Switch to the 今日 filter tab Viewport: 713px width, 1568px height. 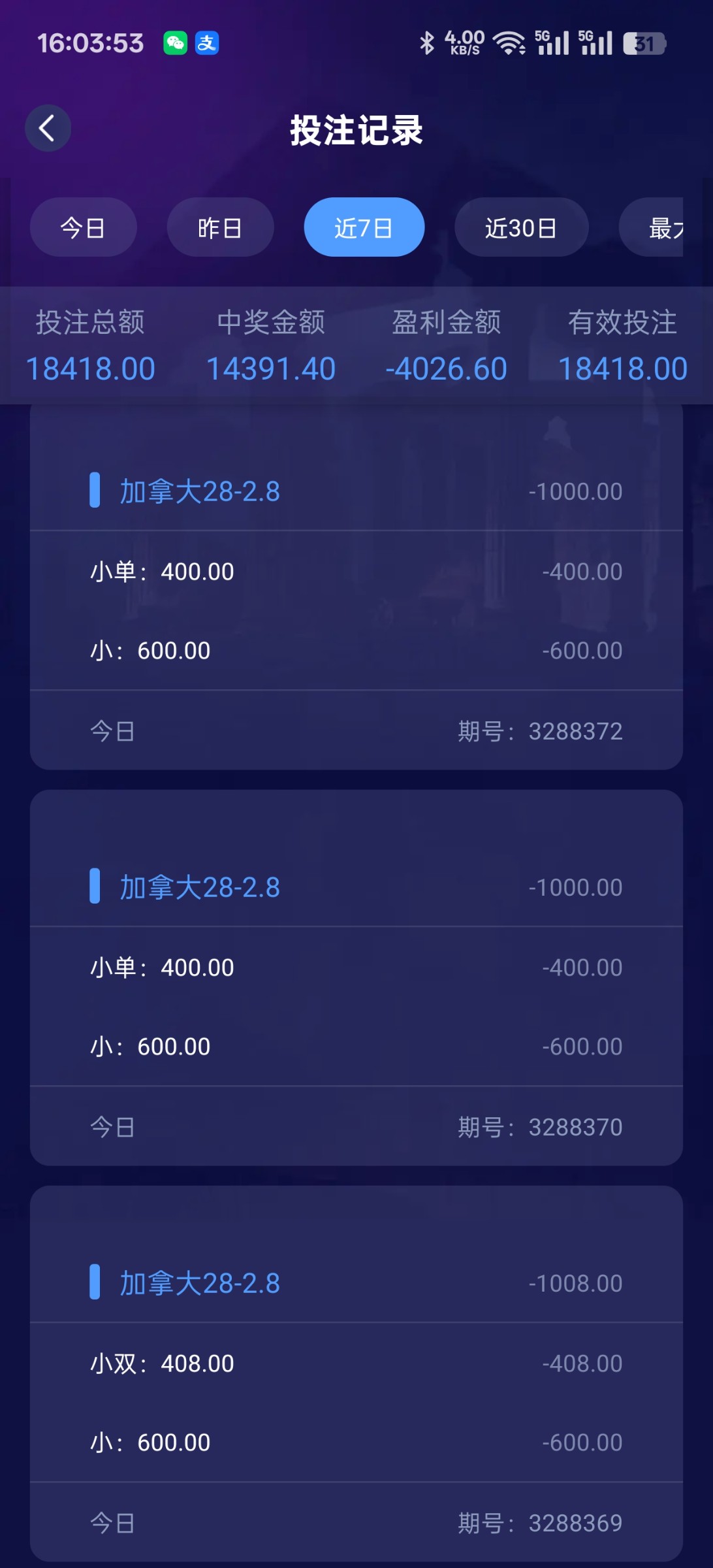click(83, 227)
